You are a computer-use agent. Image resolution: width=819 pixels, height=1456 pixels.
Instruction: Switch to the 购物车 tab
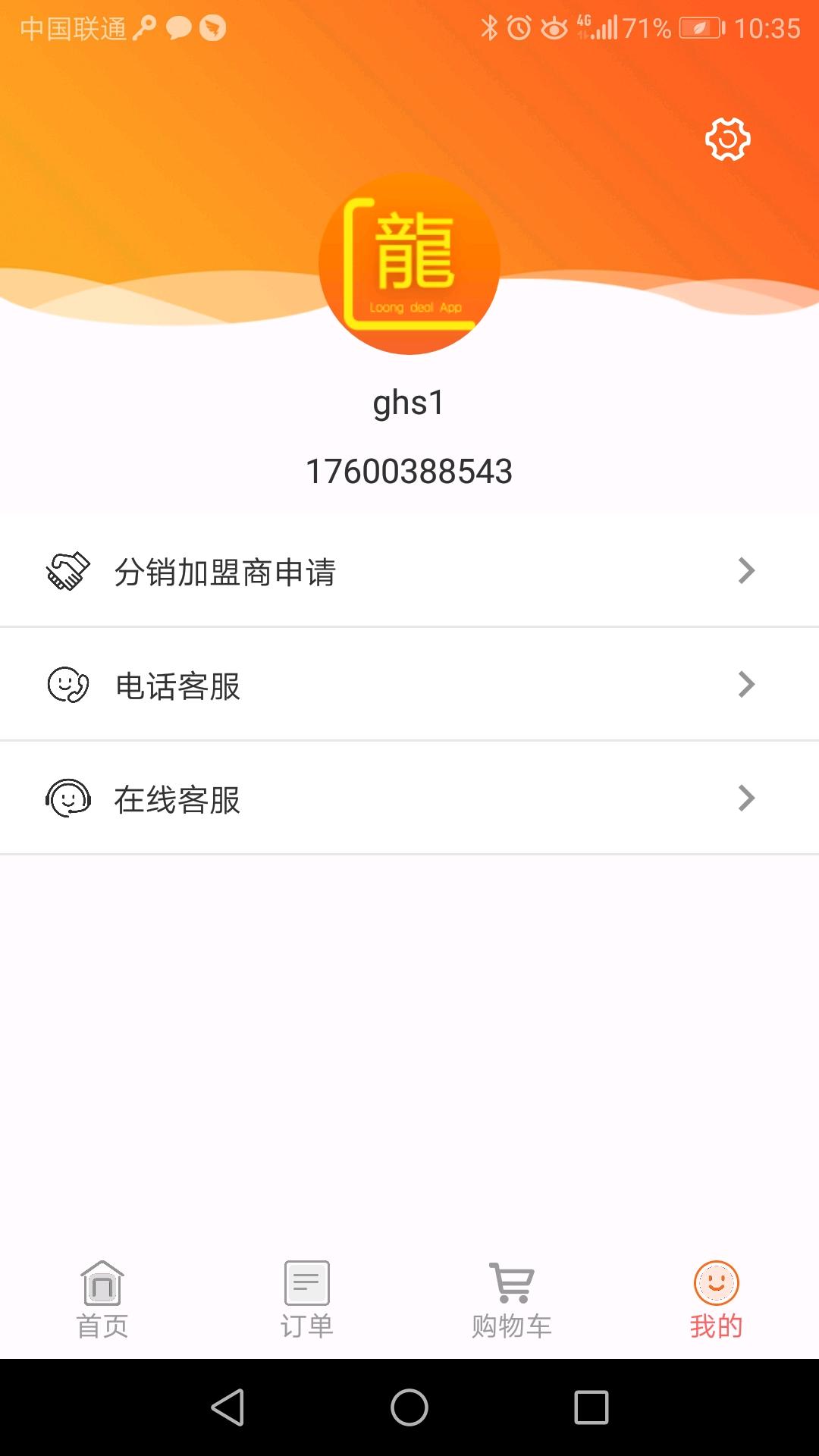[512, 1300]
